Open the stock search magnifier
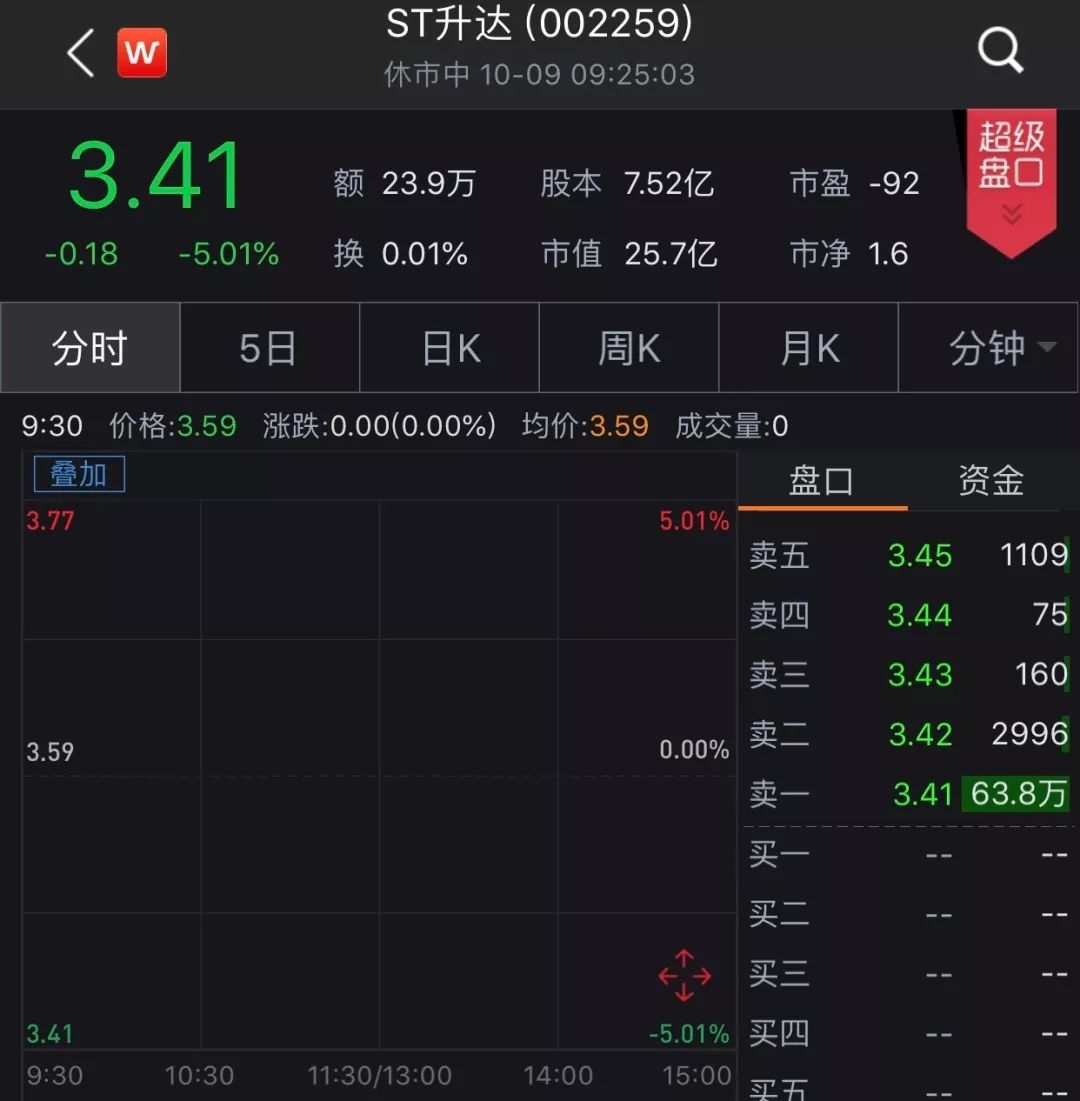The width and height of the screenshot is (1080, 1101). [x=1000, y=50]
